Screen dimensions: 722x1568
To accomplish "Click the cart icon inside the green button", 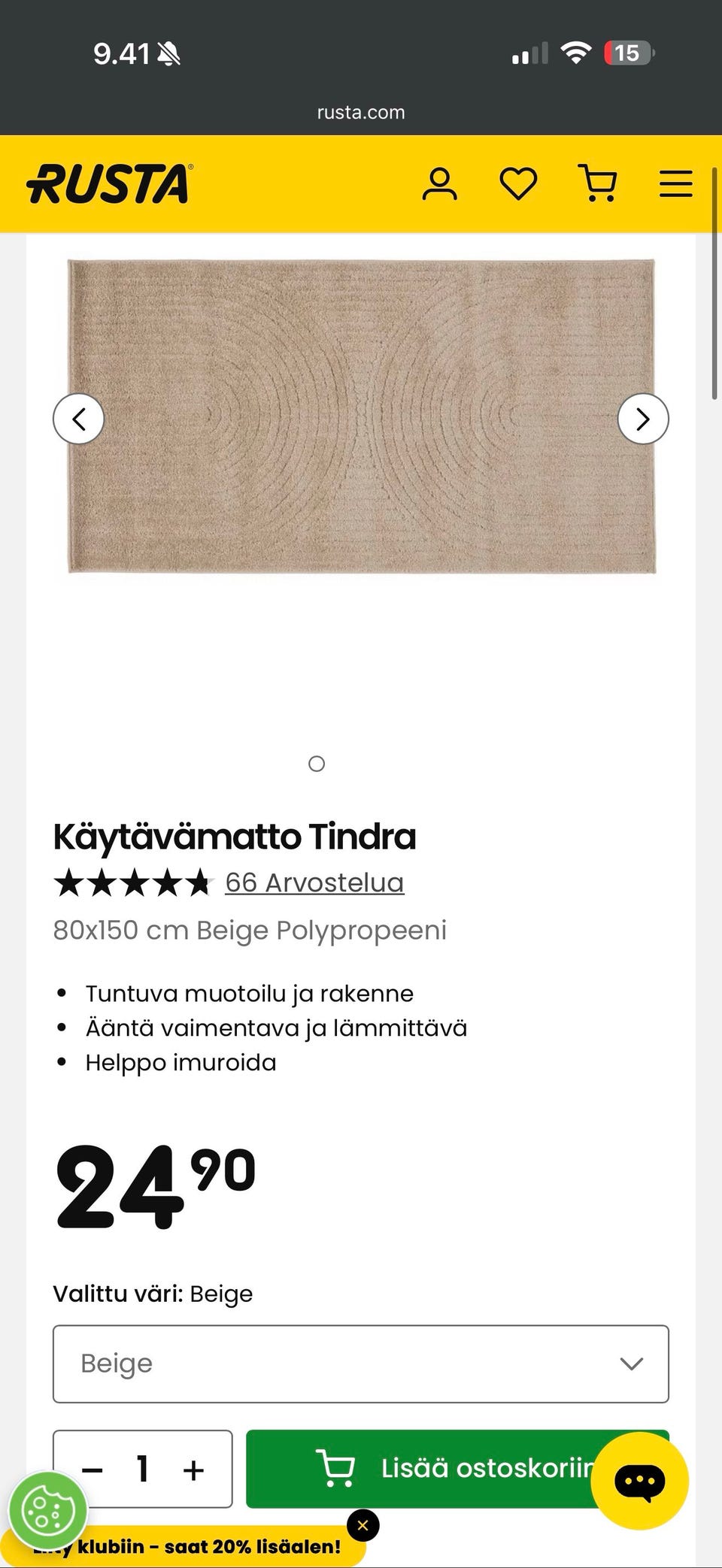I will coord(335,1467).
